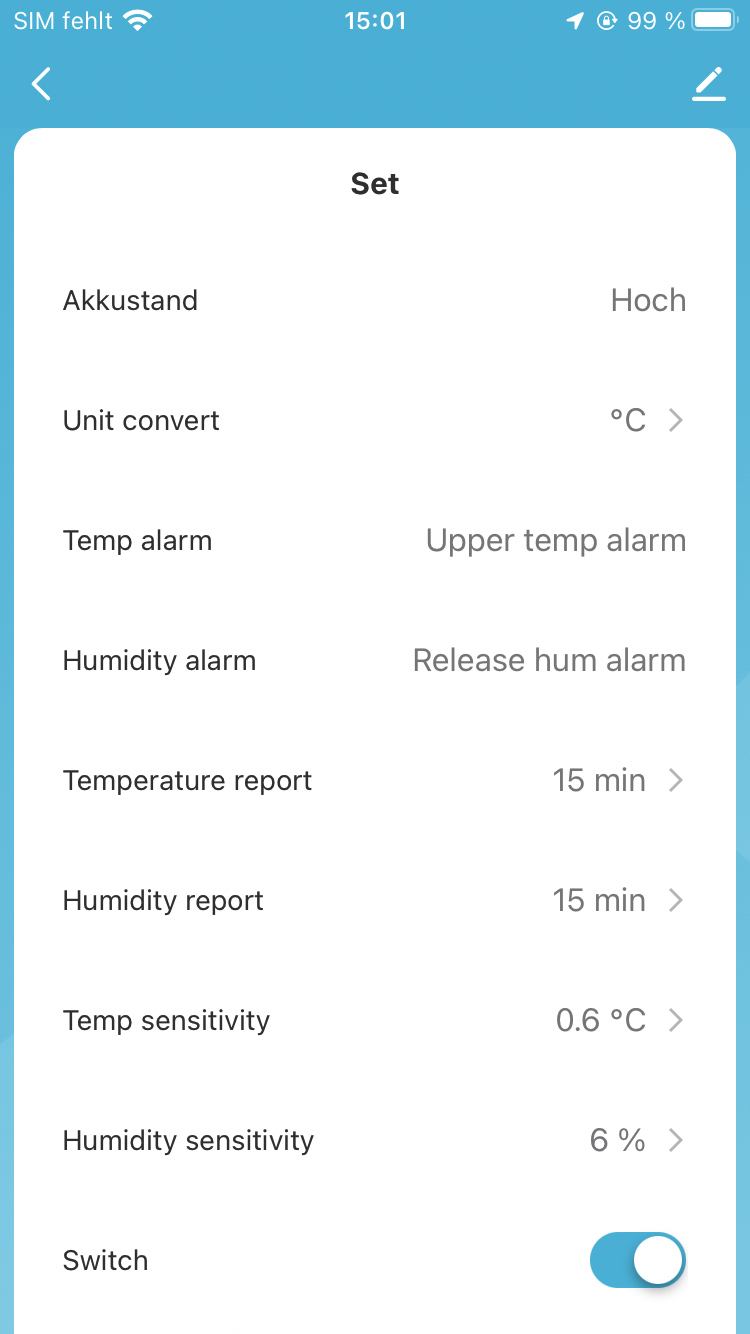Tap the edit pencil icon
The image size is (750, 1334).
pos(708,84)
